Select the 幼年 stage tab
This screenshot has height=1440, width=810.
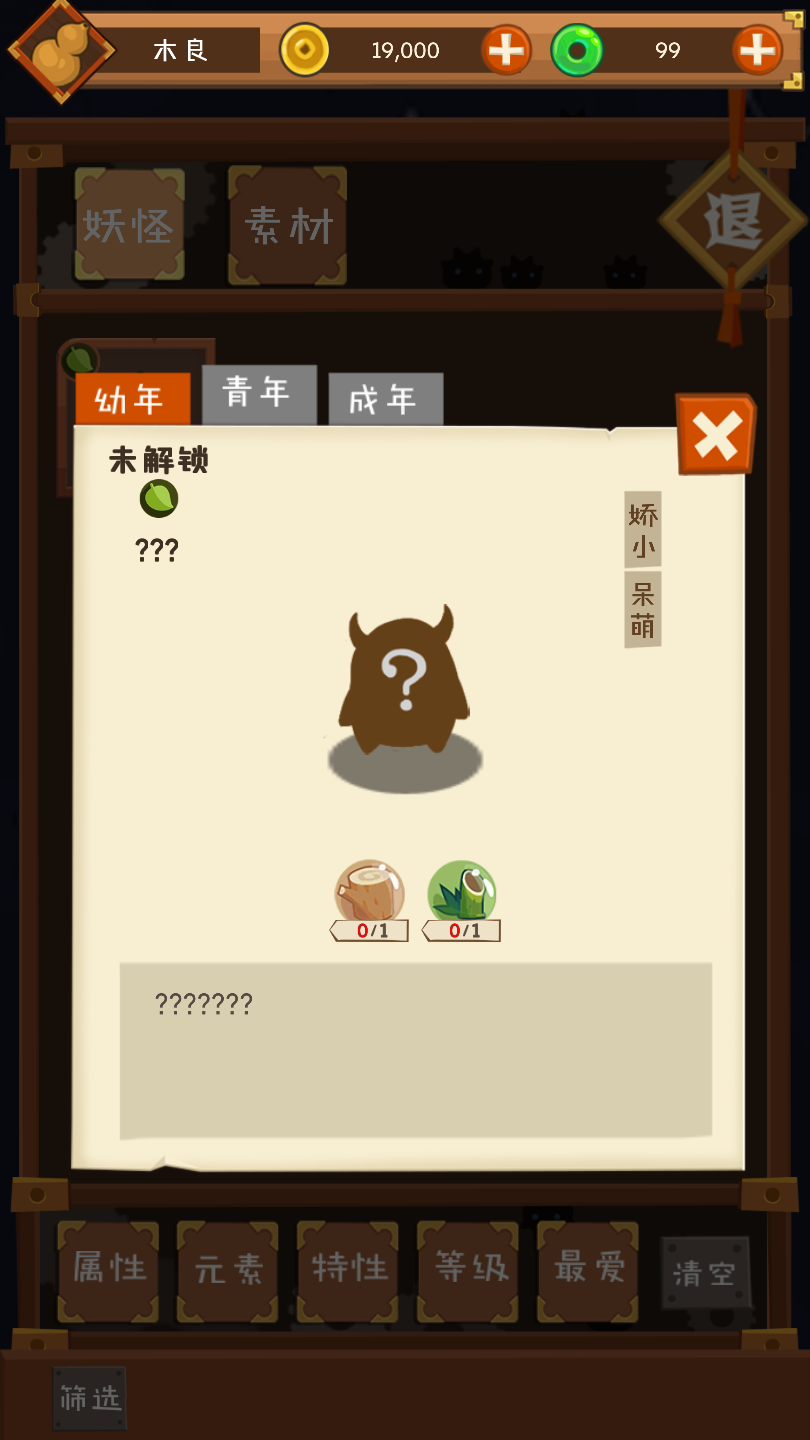click(132, 400)
